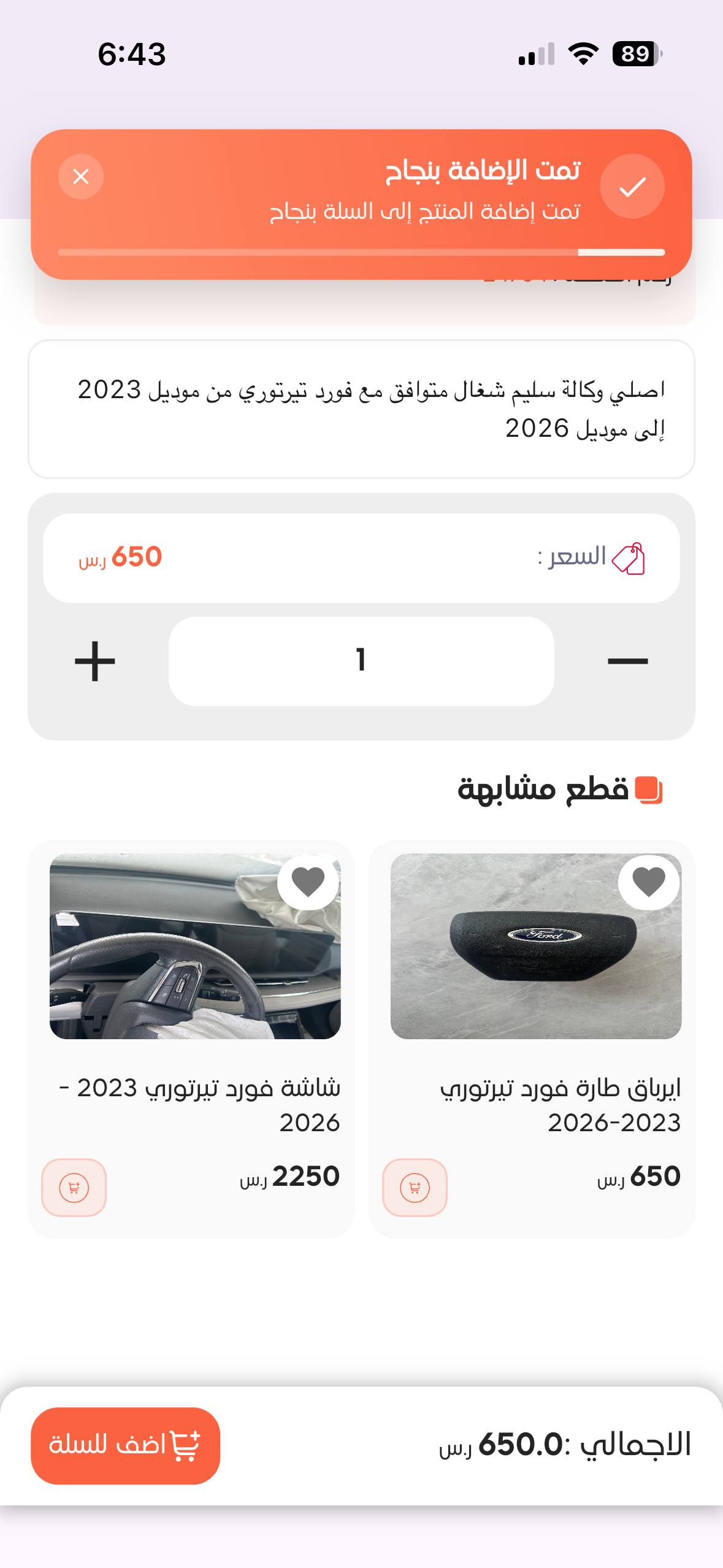Increase quantity with the plus button
The height and width of the screenshot is (1568, 723).
pyautogui.click(x=95, y=661)
